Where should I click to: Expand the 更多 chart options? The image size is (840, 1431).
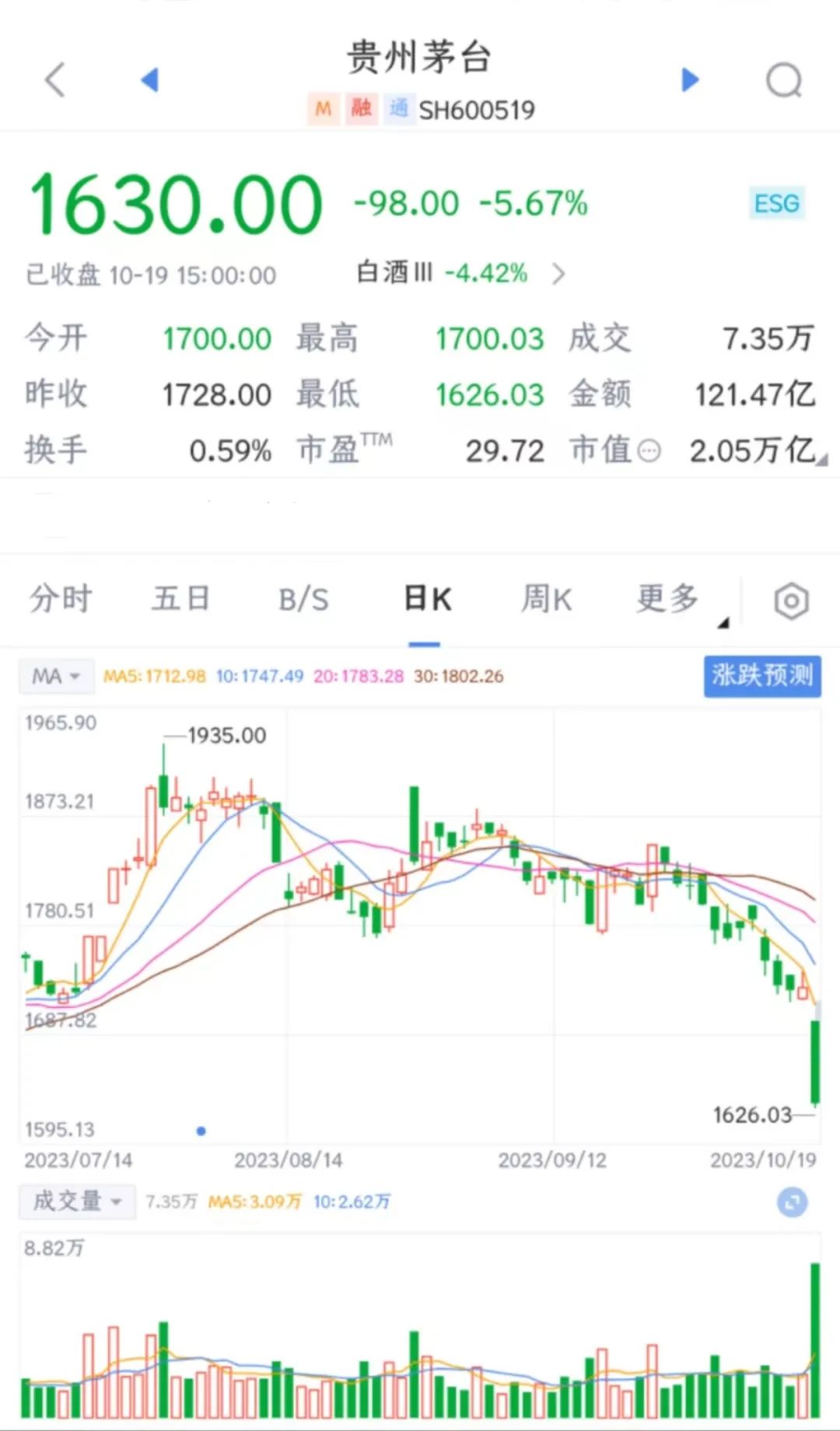667,599
